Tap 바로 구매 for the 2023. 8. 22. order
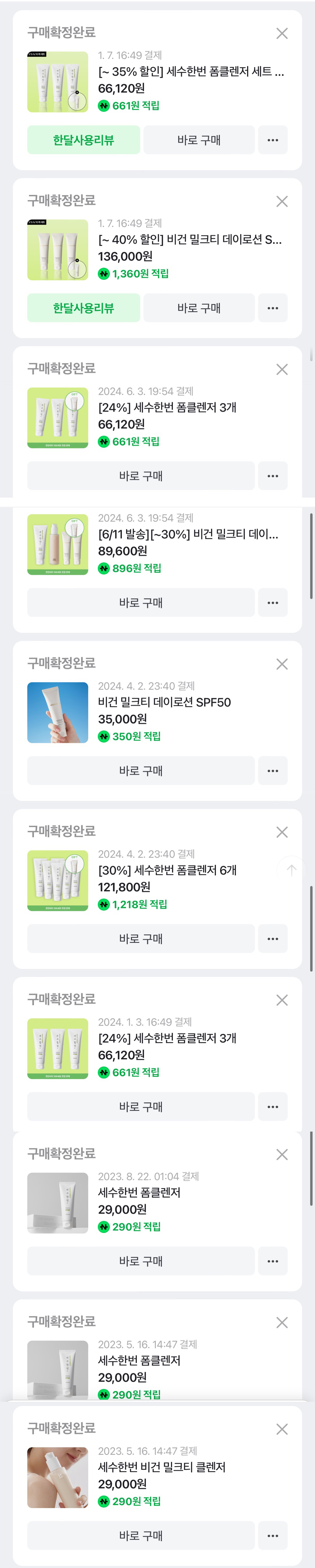The height and width of the screenshot is (1568, 315). click(141, 1261)
